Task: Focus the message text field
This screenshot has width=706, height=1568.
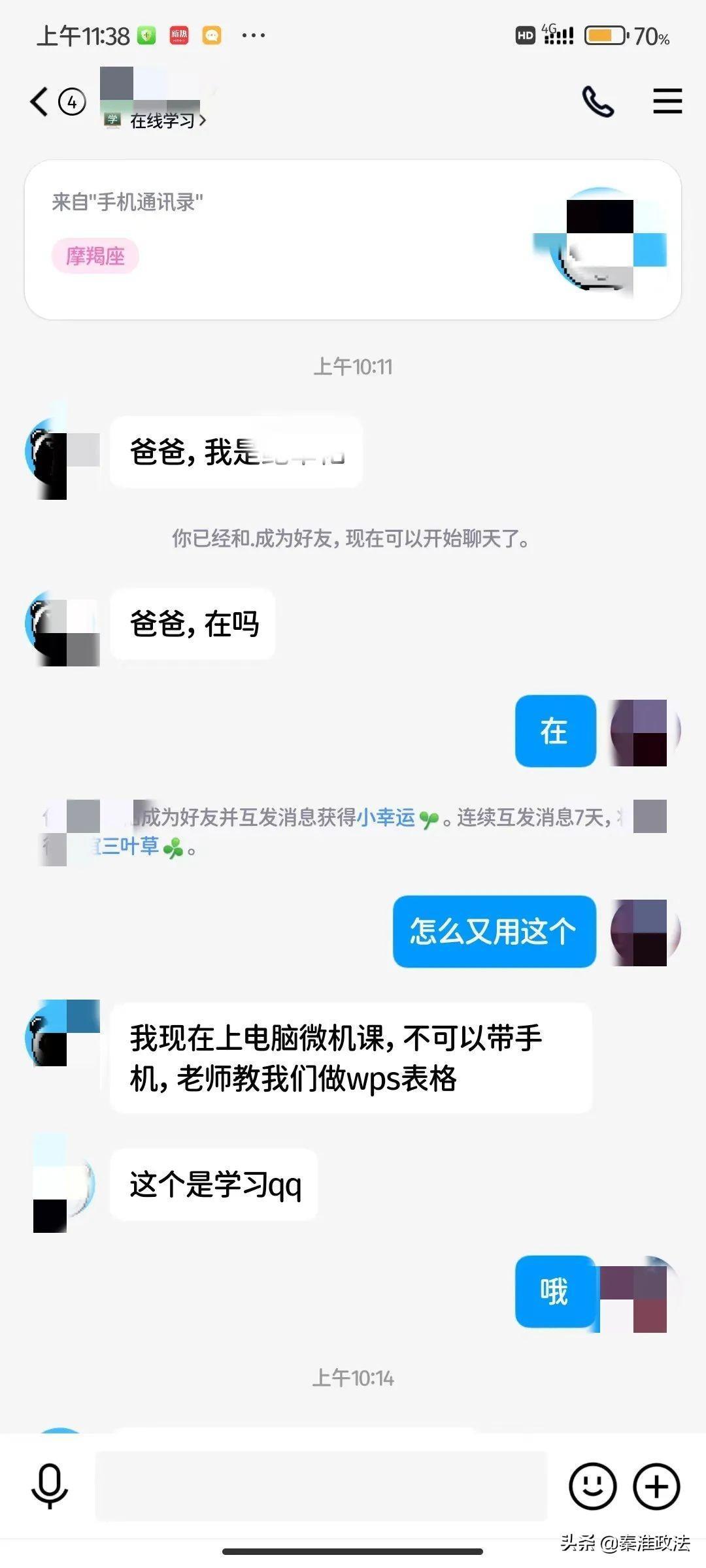Action: 320,1486
